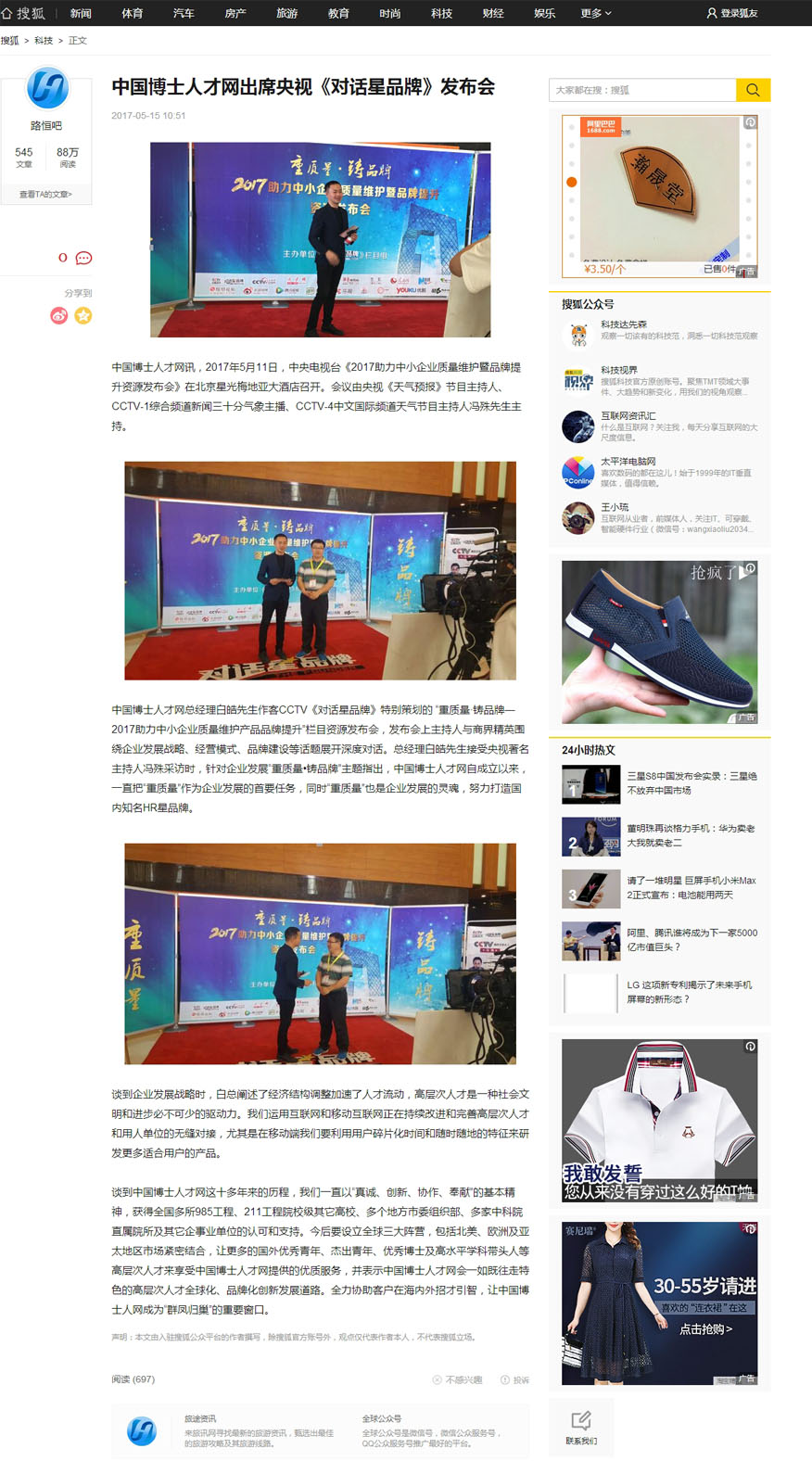Open 科技达先森 public account
The height and width of the screenshot is (1461, 812).
623,324
